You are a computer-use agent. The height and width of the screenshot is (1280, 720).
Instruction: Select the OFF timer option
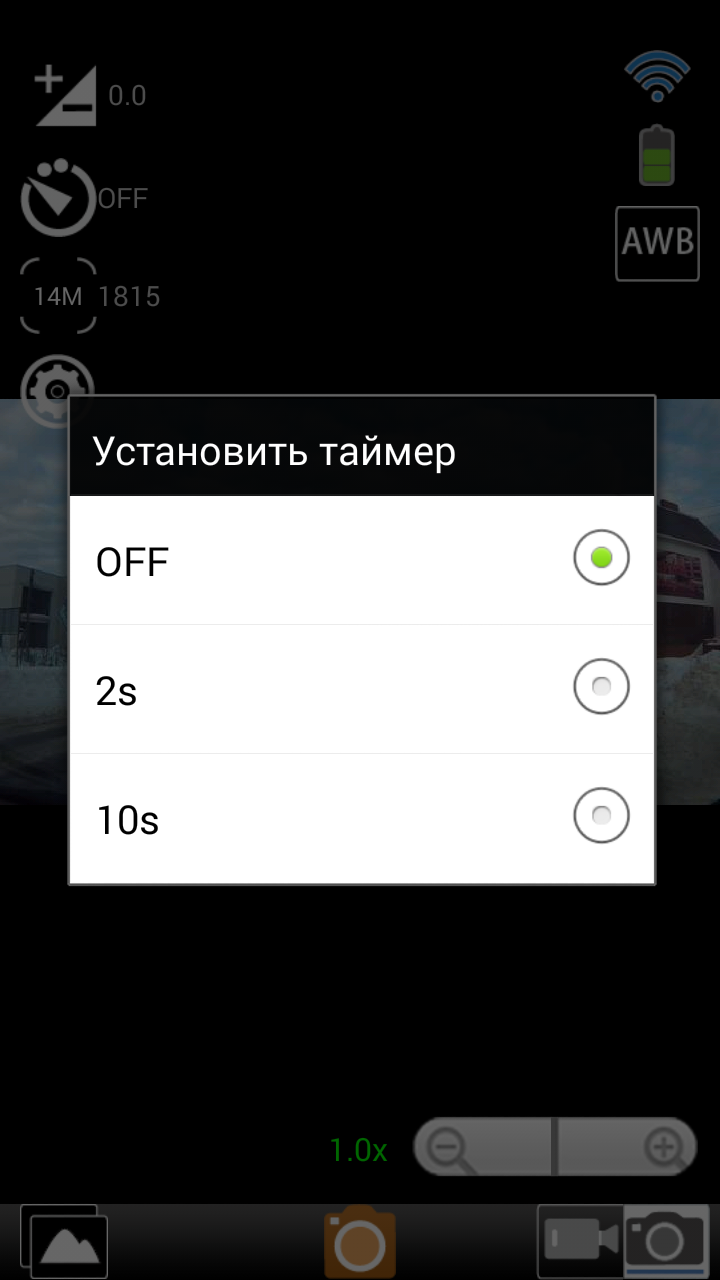361,560
